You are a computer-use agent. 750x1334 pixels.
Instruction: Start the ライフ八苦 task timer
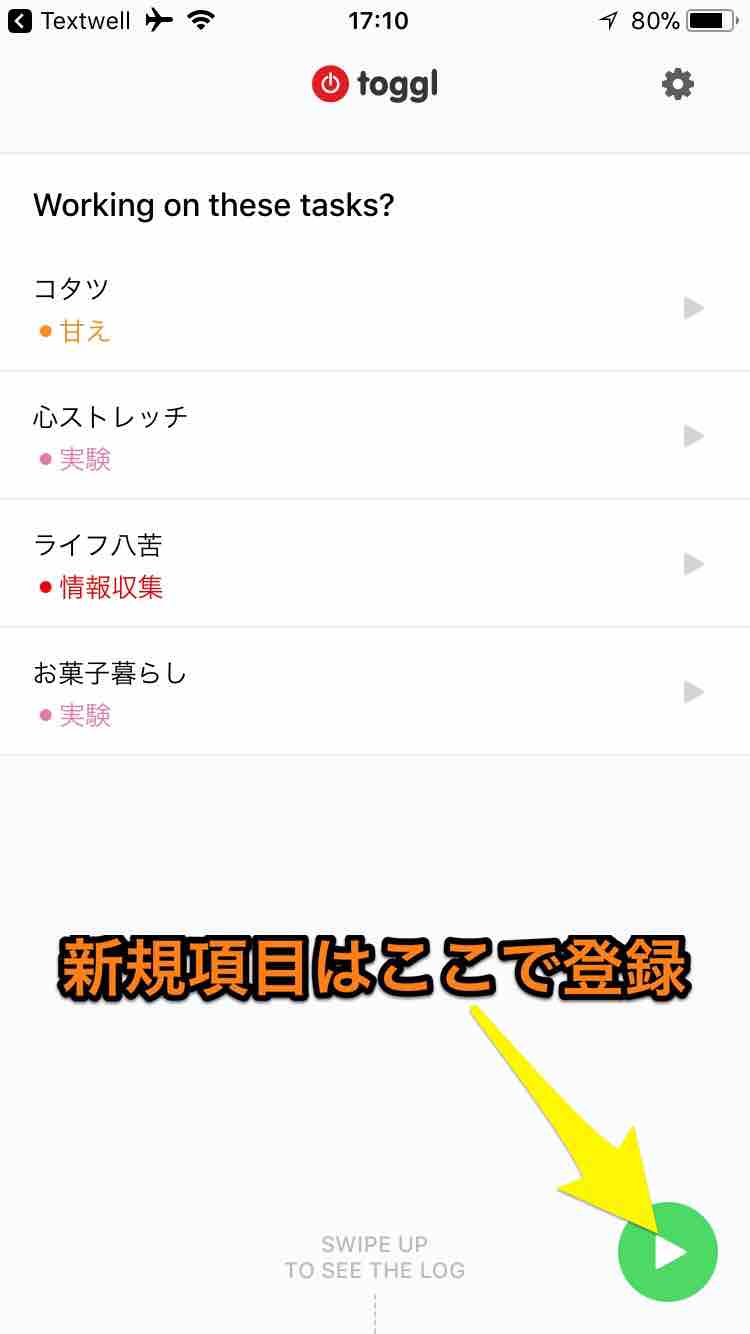pos(693,564)
